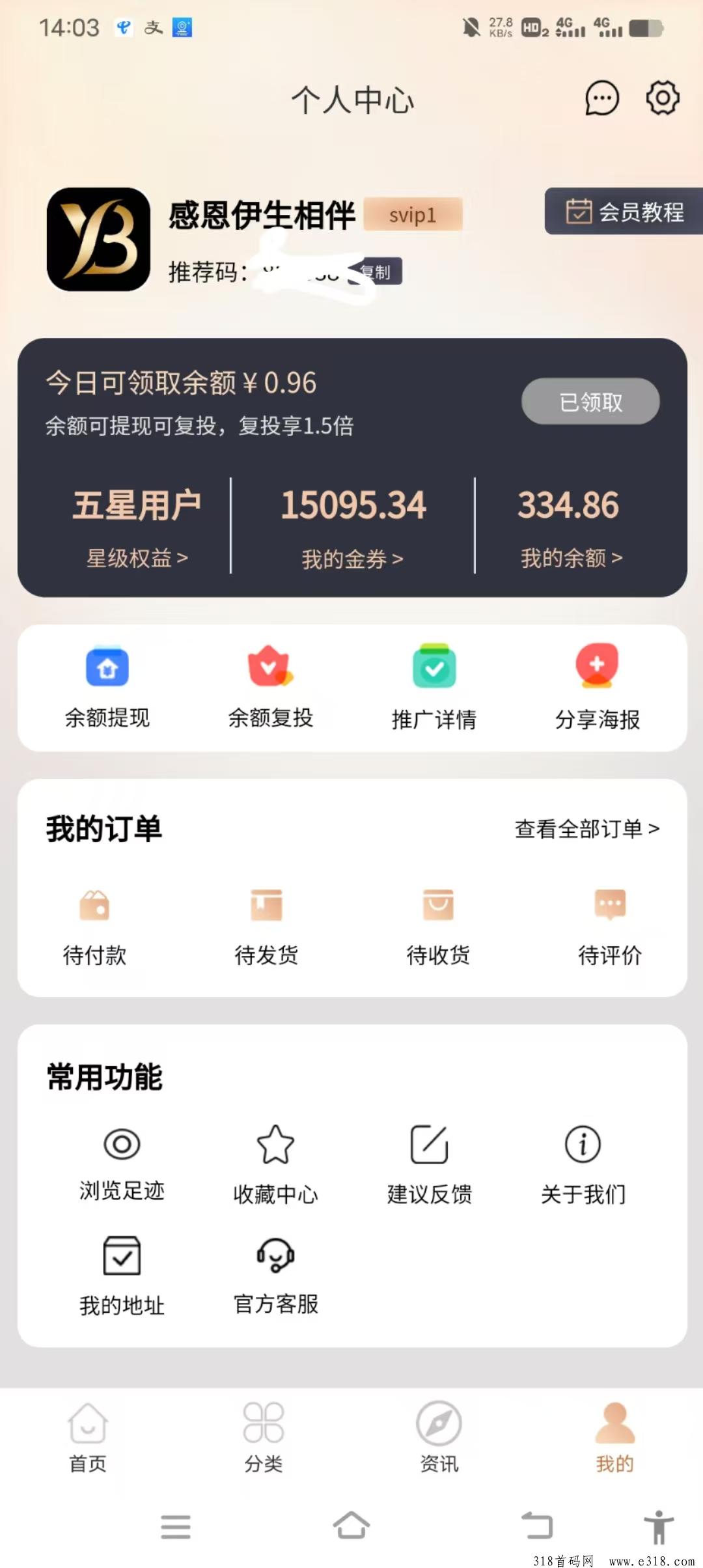Open the settings gear icon
Viewport: 703px width, 1568px height.
pos(663,98)
